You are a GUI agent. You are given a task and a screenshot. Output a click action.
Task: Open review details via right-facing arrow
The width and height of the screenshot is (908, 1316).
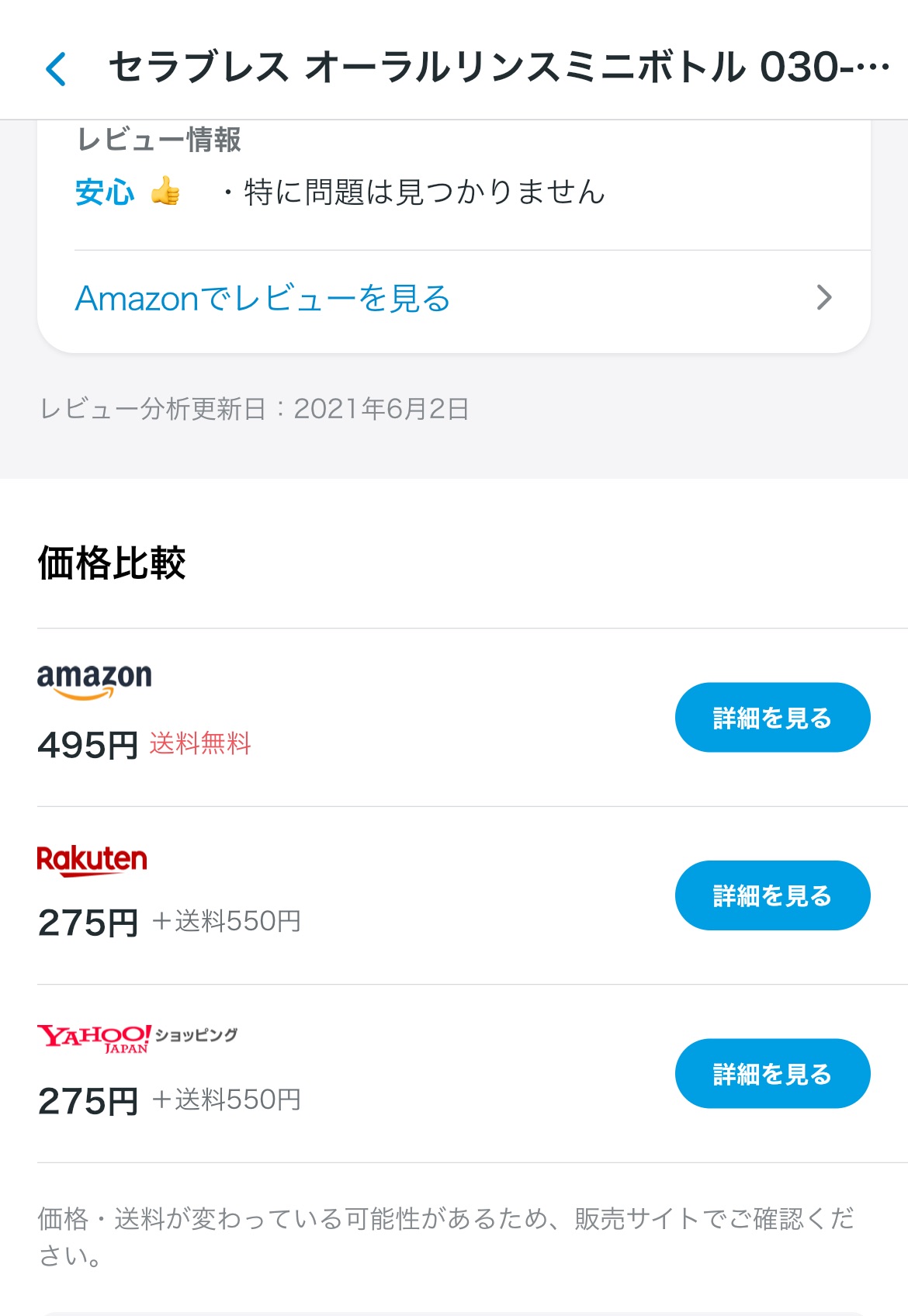[x=825, y=297]
